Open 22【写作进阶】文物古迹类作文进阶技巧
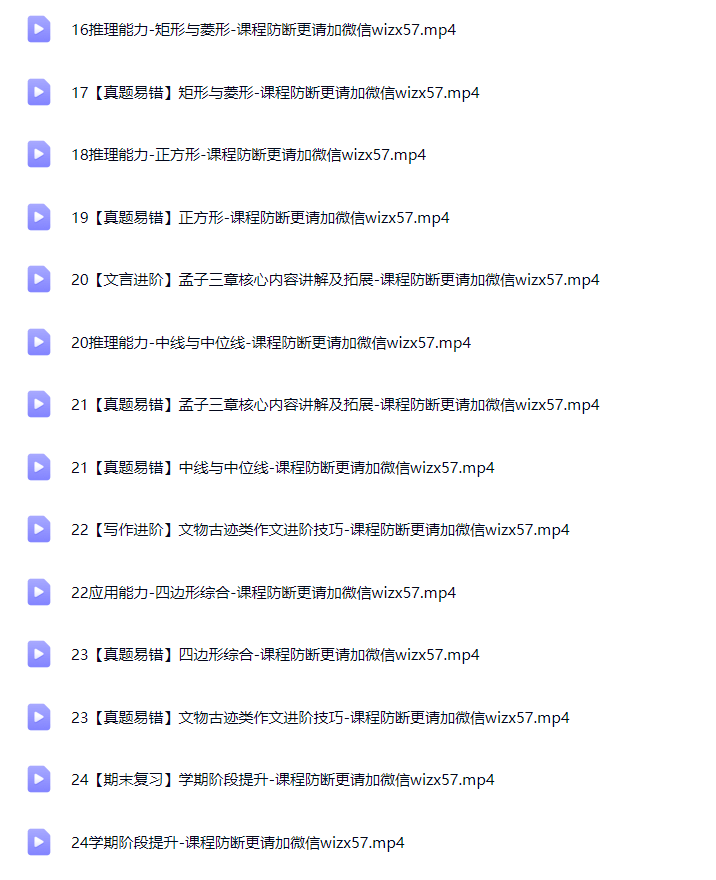The height and width of the screenshot is (880, 716). tap(320, 530)
